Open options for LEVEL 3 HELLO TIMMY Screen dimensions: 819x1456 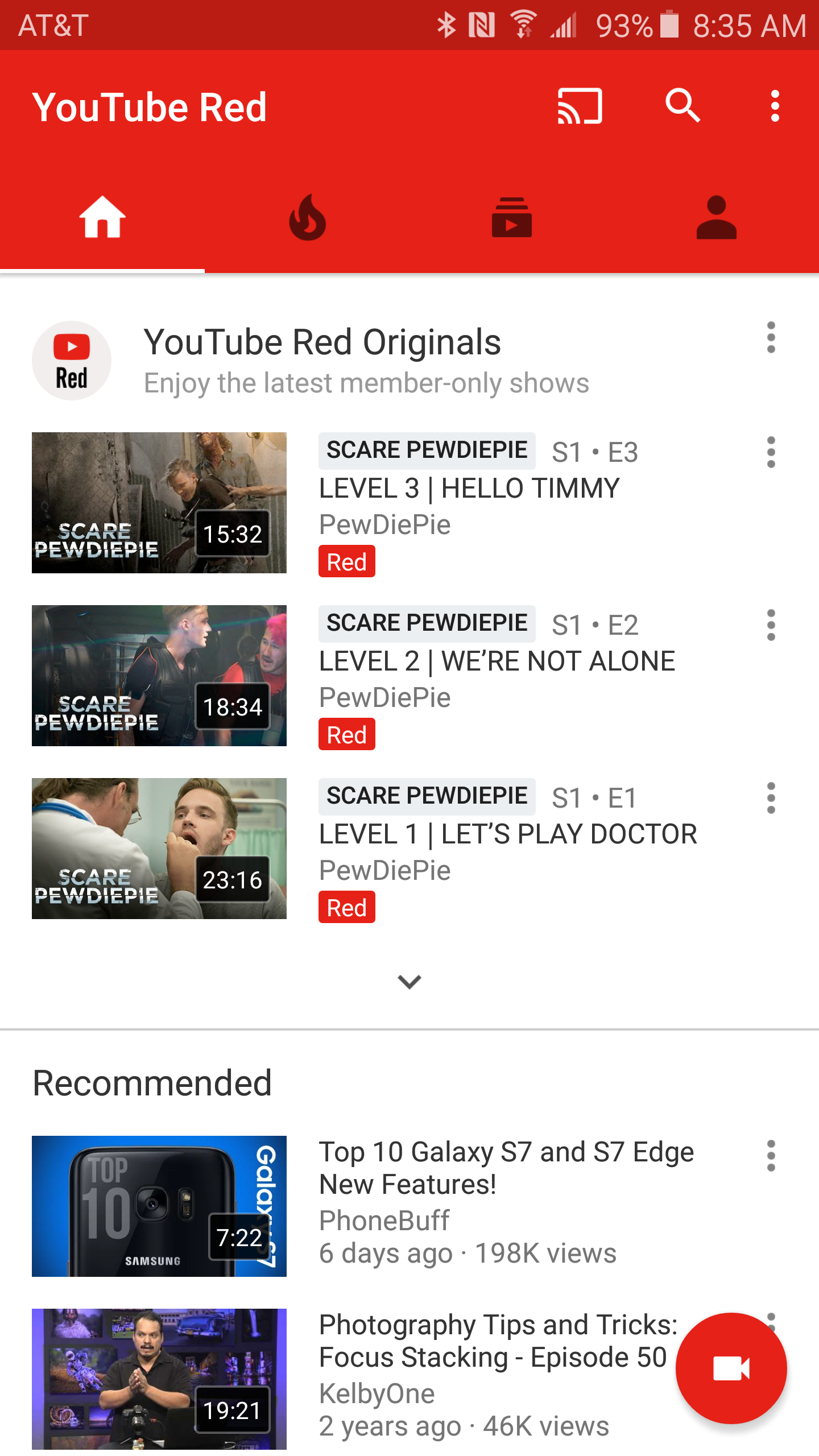pos(771,453)
